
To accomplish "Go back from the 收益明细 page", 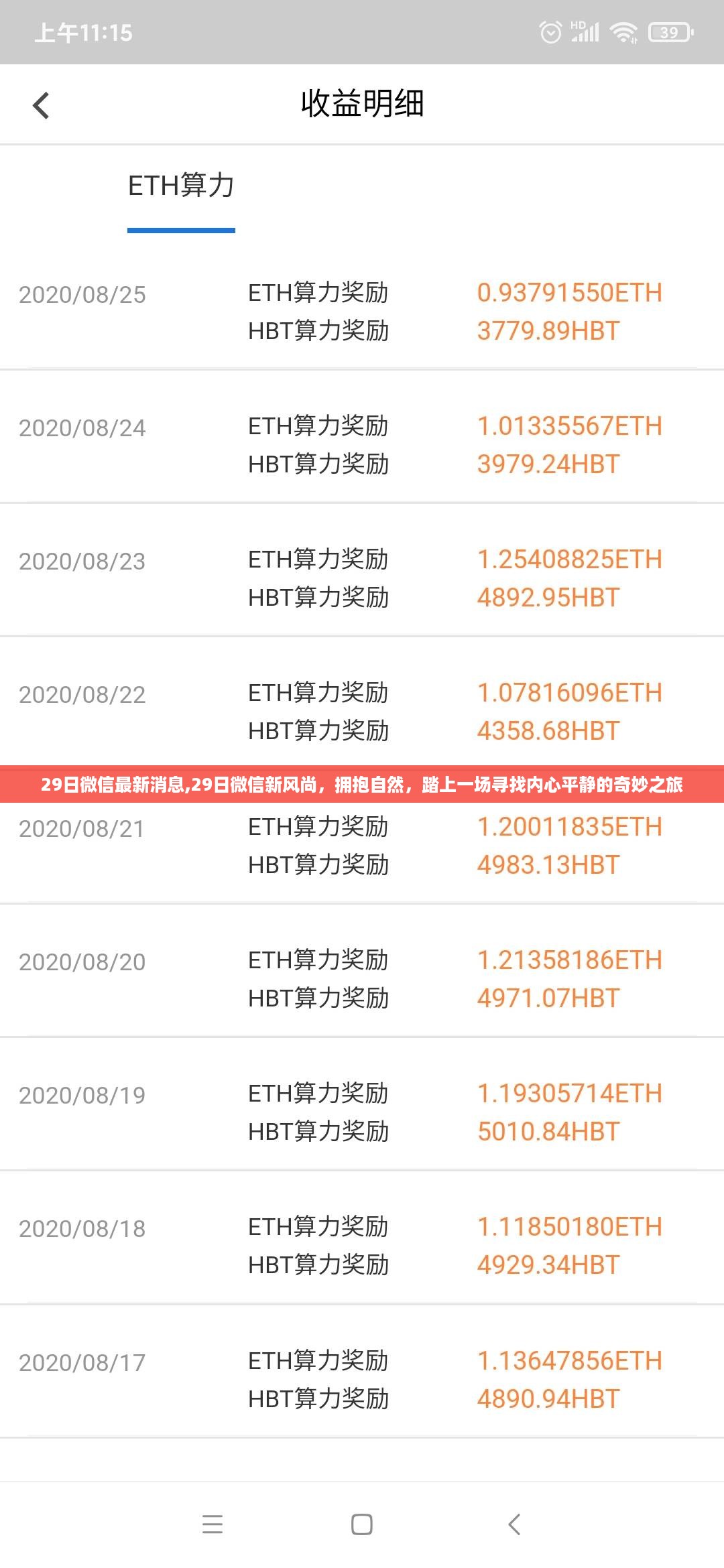I will 42,105.
